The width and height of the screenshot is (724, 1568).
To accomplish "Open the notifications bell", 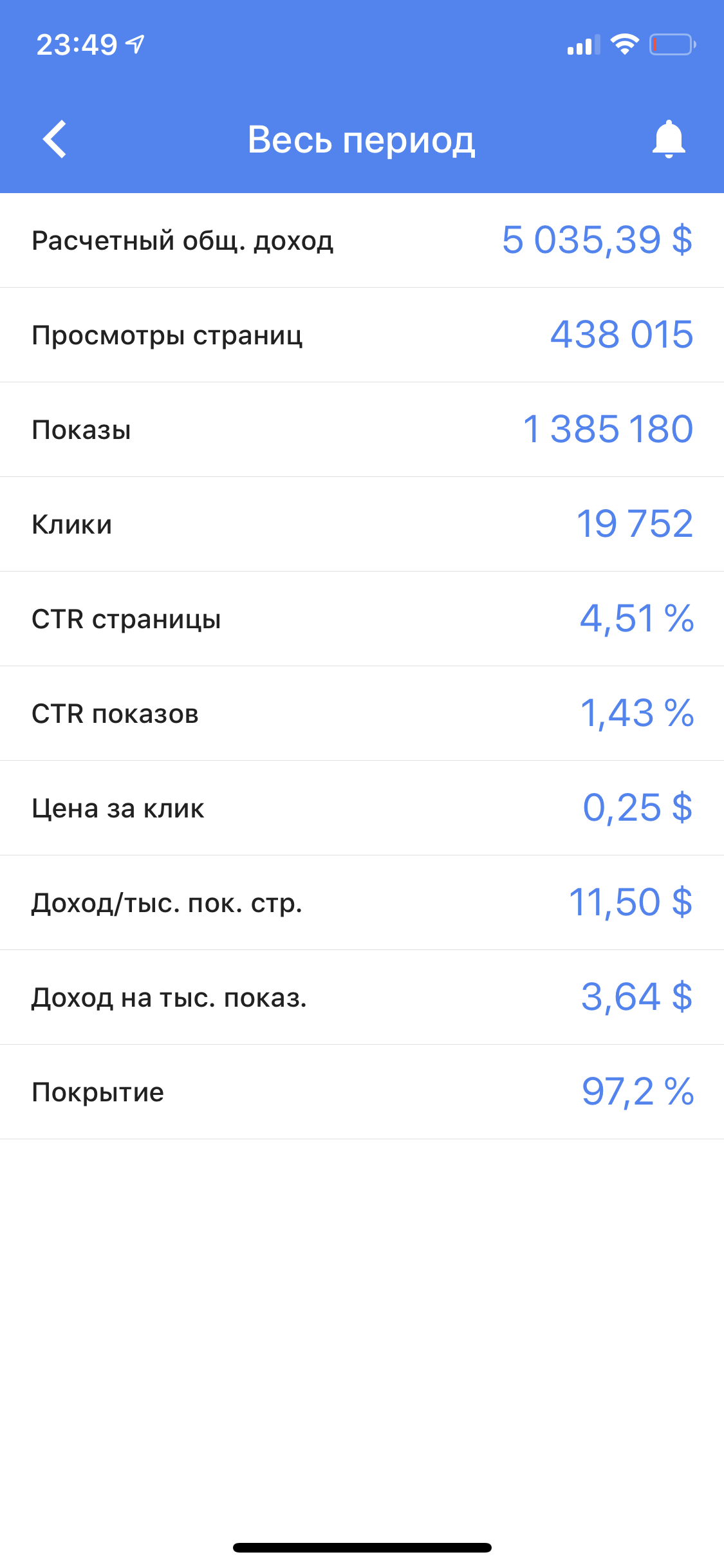I will (x=669, y=139).
